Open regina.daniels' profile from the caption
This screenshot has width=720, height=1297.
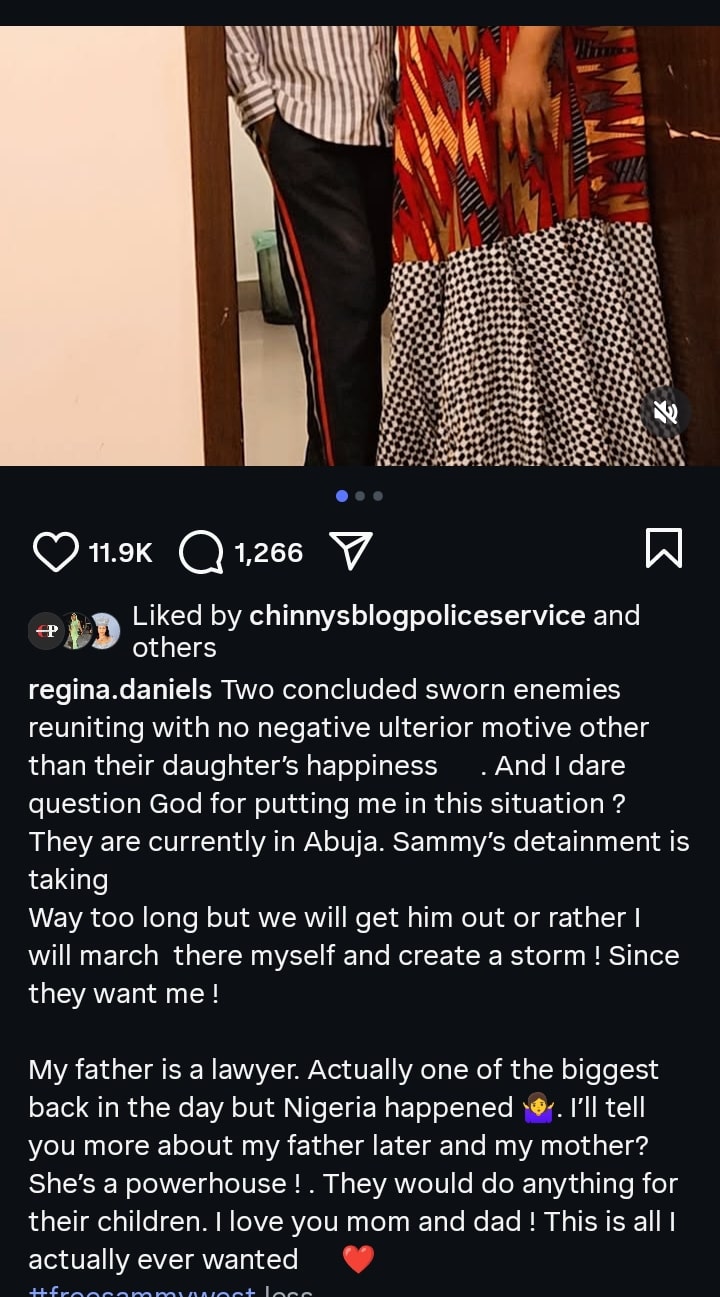tap(120, 690)
